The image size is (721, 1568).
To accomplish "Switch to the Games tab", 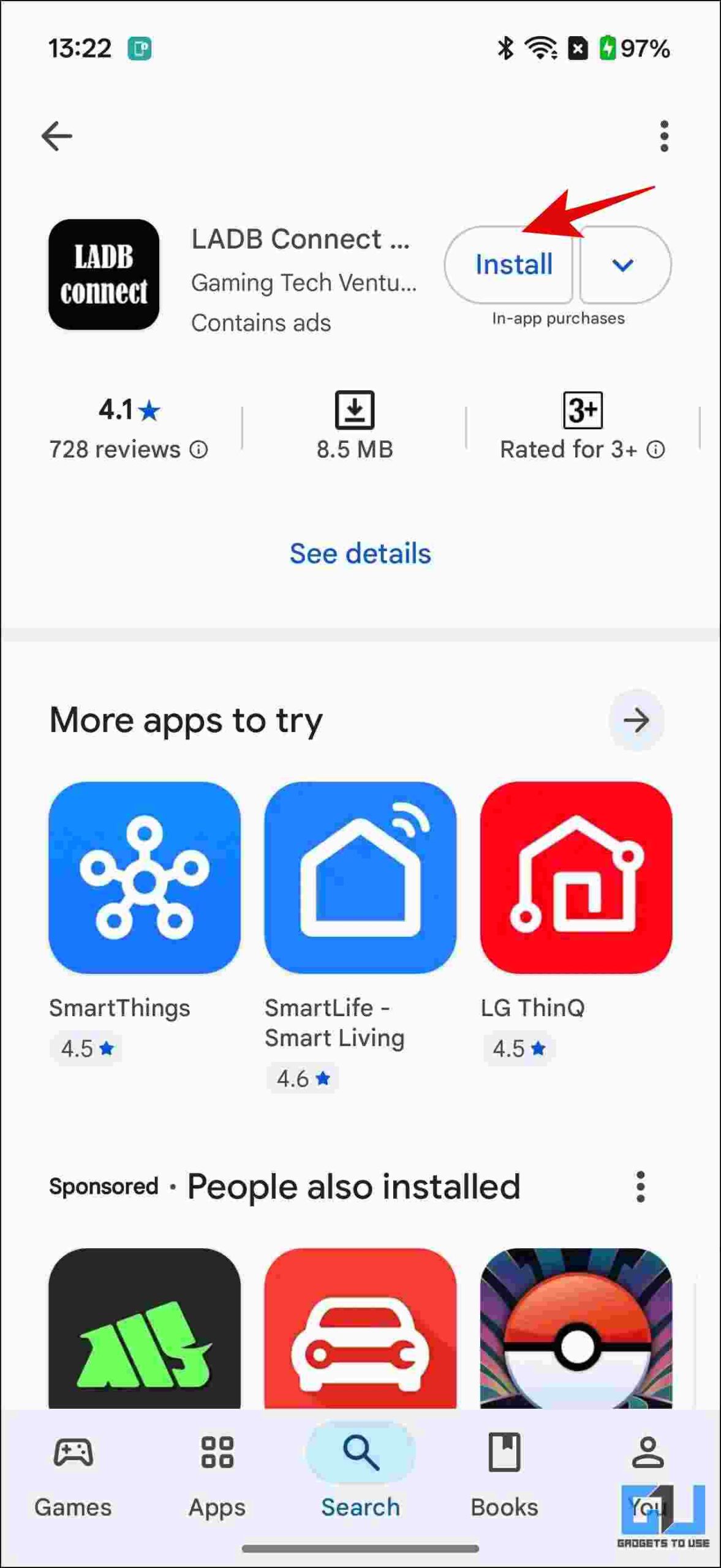I will [x=73, y=1476].
